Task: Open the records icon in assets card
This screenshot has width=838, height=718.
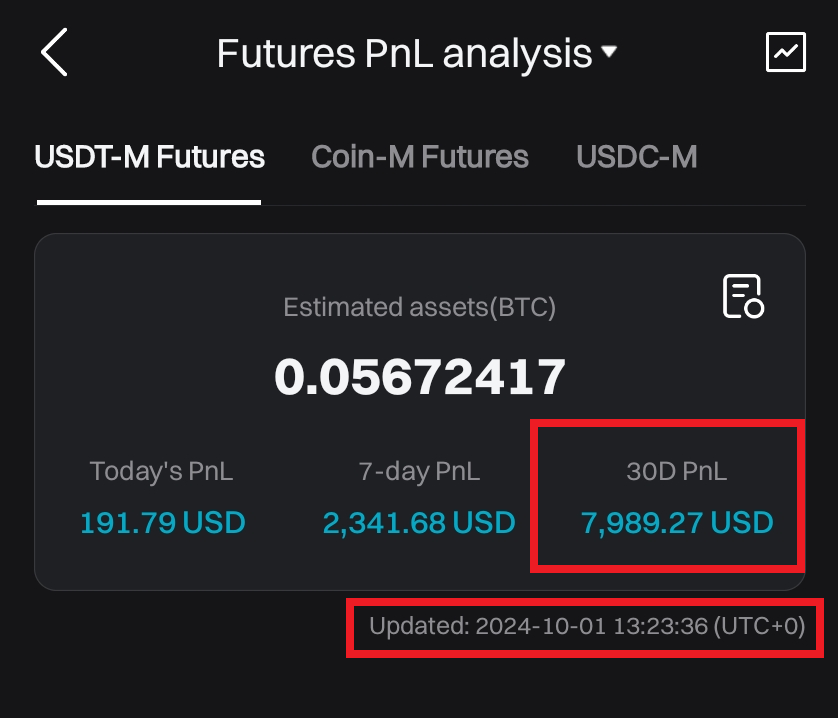Action: (x=743, y=296)
